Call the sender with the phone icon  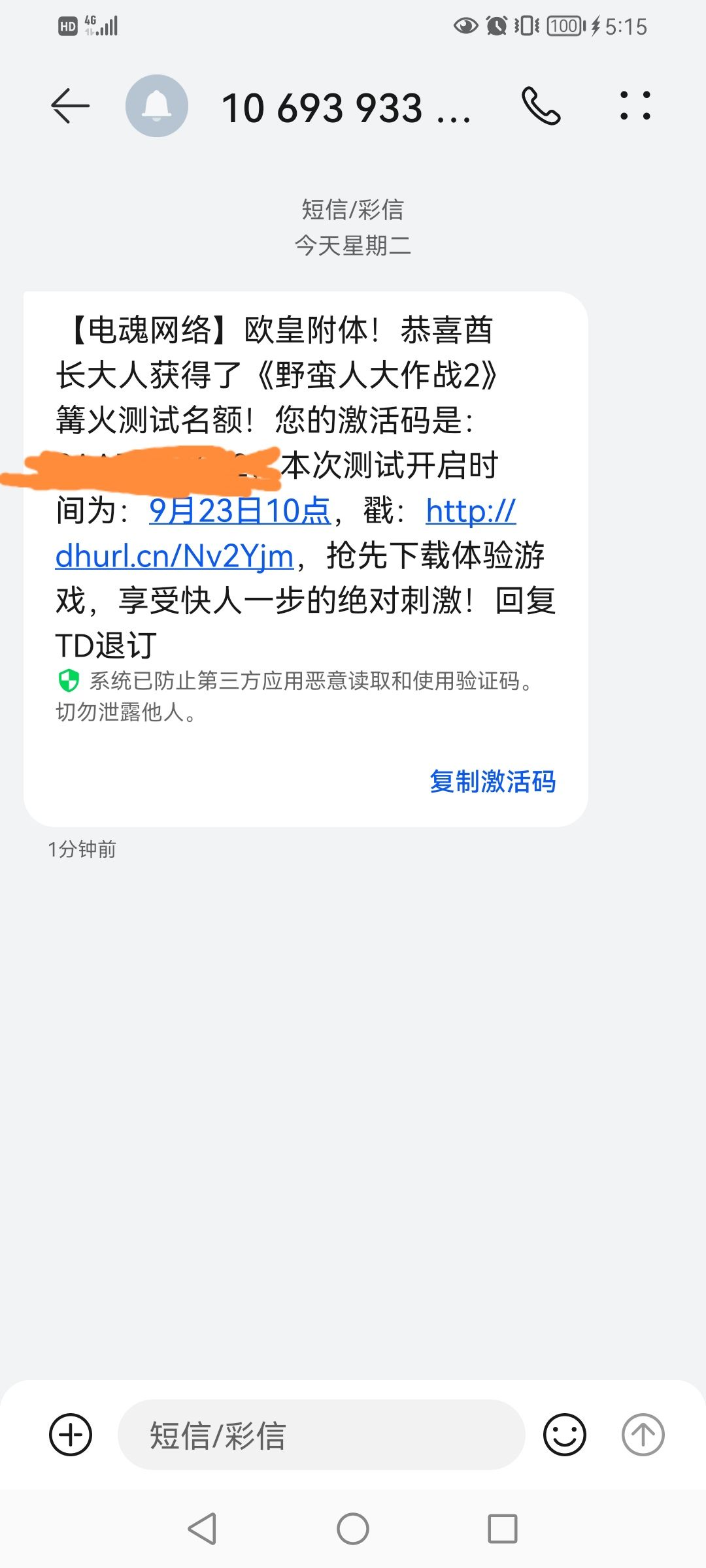pyautogui.click(x=541, y=106)
